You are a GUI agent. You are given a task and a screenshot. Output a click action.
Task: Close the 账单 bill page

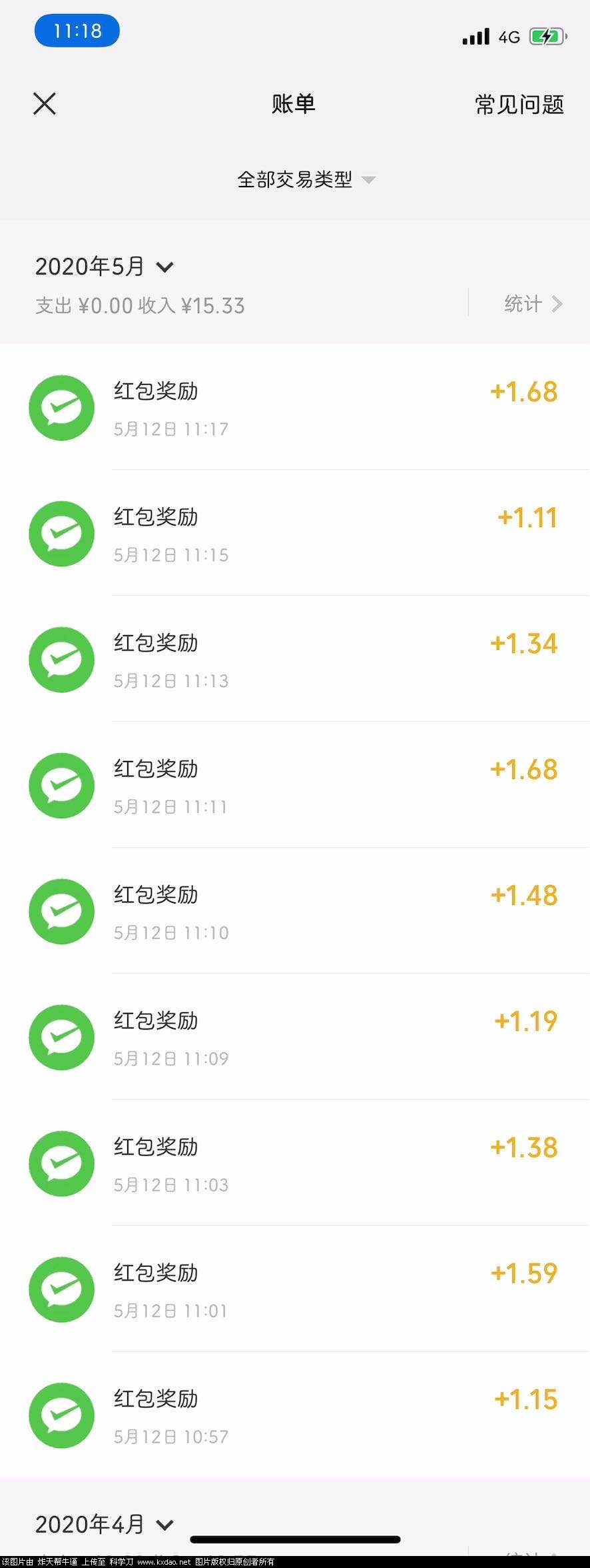click(x=45, y=104)
